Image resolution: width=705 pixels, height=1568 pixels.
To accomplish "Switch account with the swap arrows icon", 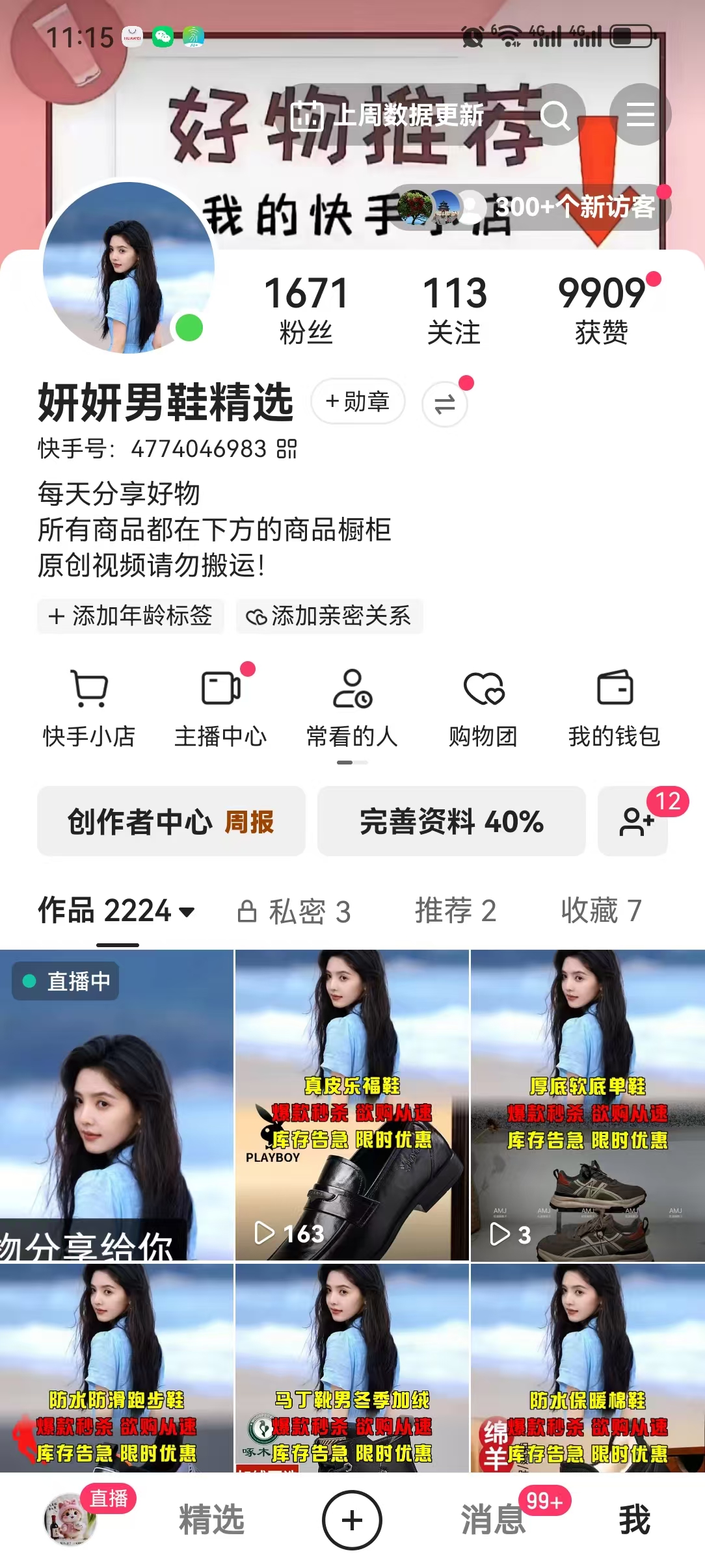I will [445, 404].
